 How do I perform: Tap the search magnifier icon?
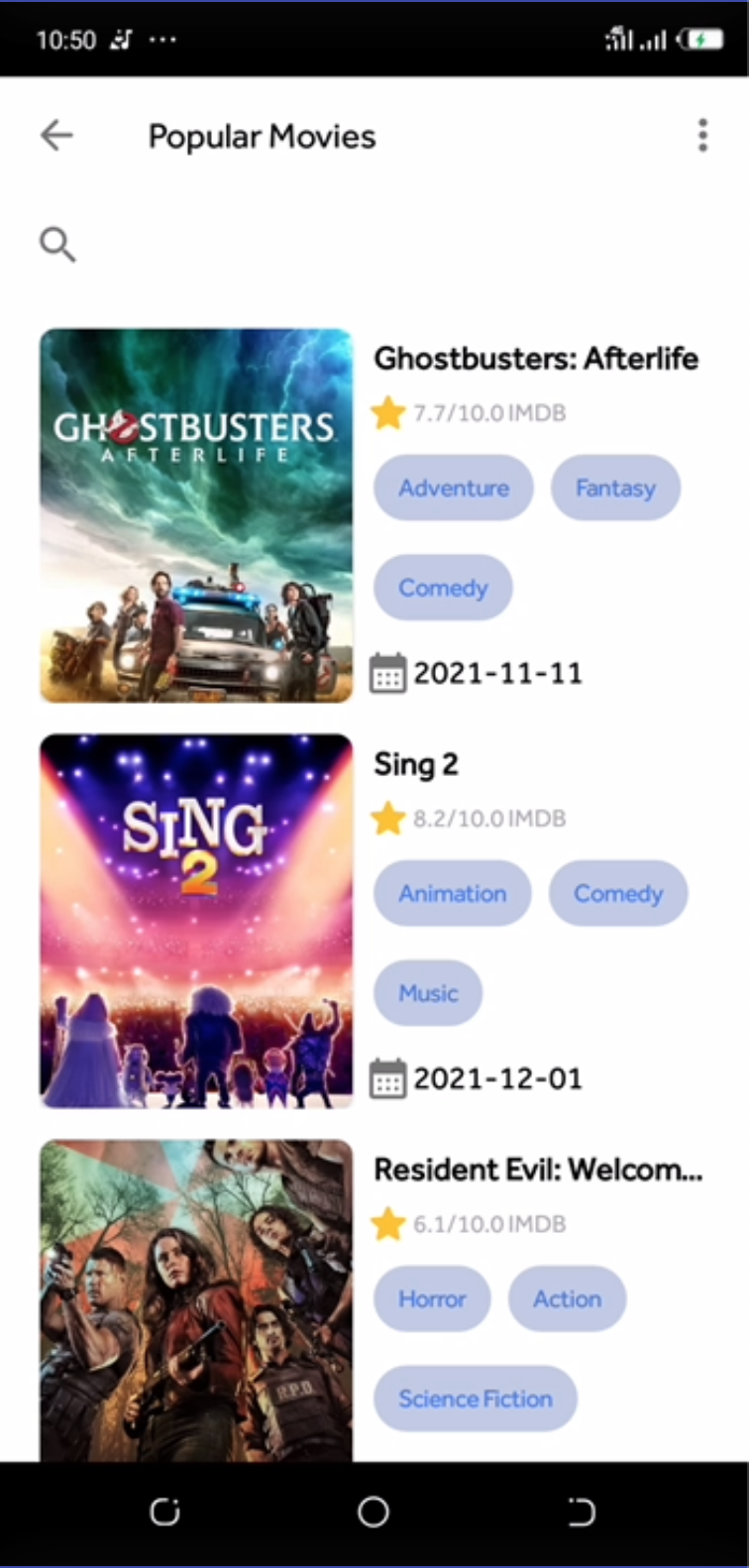click(57, 244)
